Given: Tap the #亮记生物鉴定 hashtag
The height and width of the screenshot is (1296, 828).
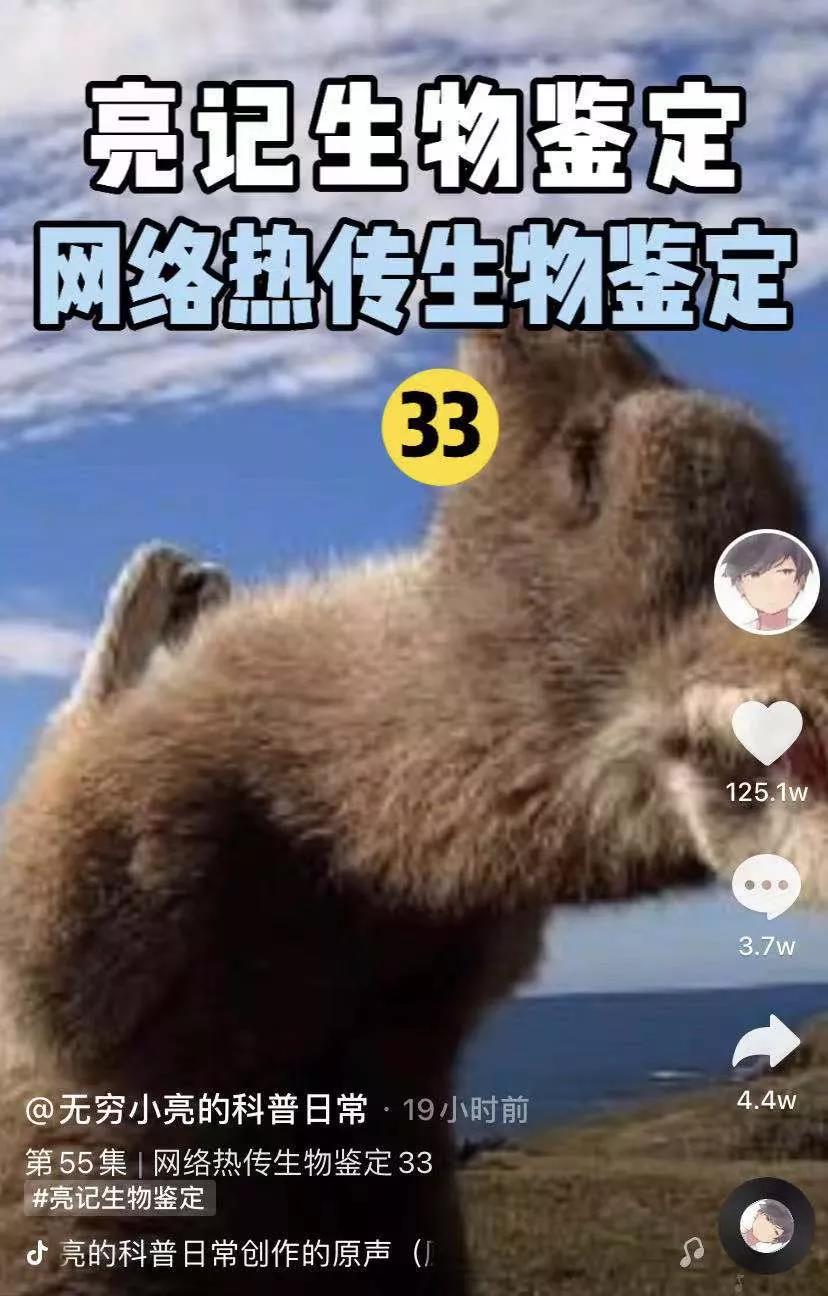Looking at the screenshot, I should (119, 1197).
